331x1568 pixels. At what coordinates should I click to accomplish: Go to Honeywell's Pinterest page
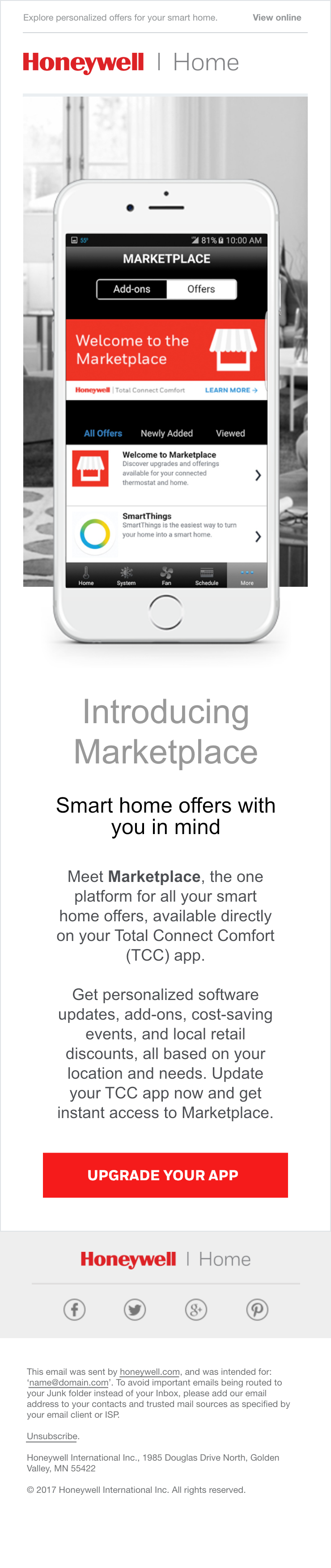tap(257, 1309)
